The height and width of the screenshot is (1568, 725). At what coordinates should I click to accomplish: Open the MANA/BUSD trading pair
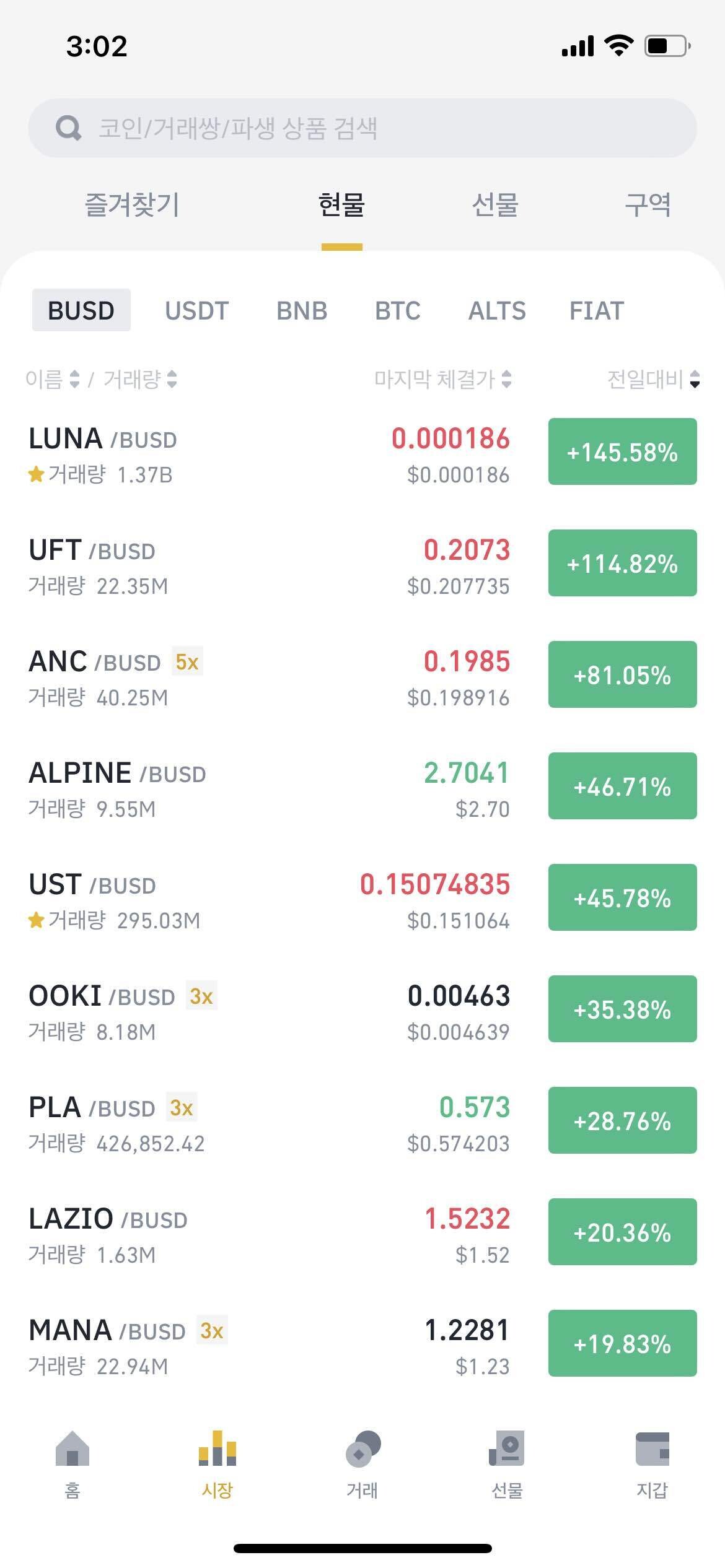point(186,1345)
